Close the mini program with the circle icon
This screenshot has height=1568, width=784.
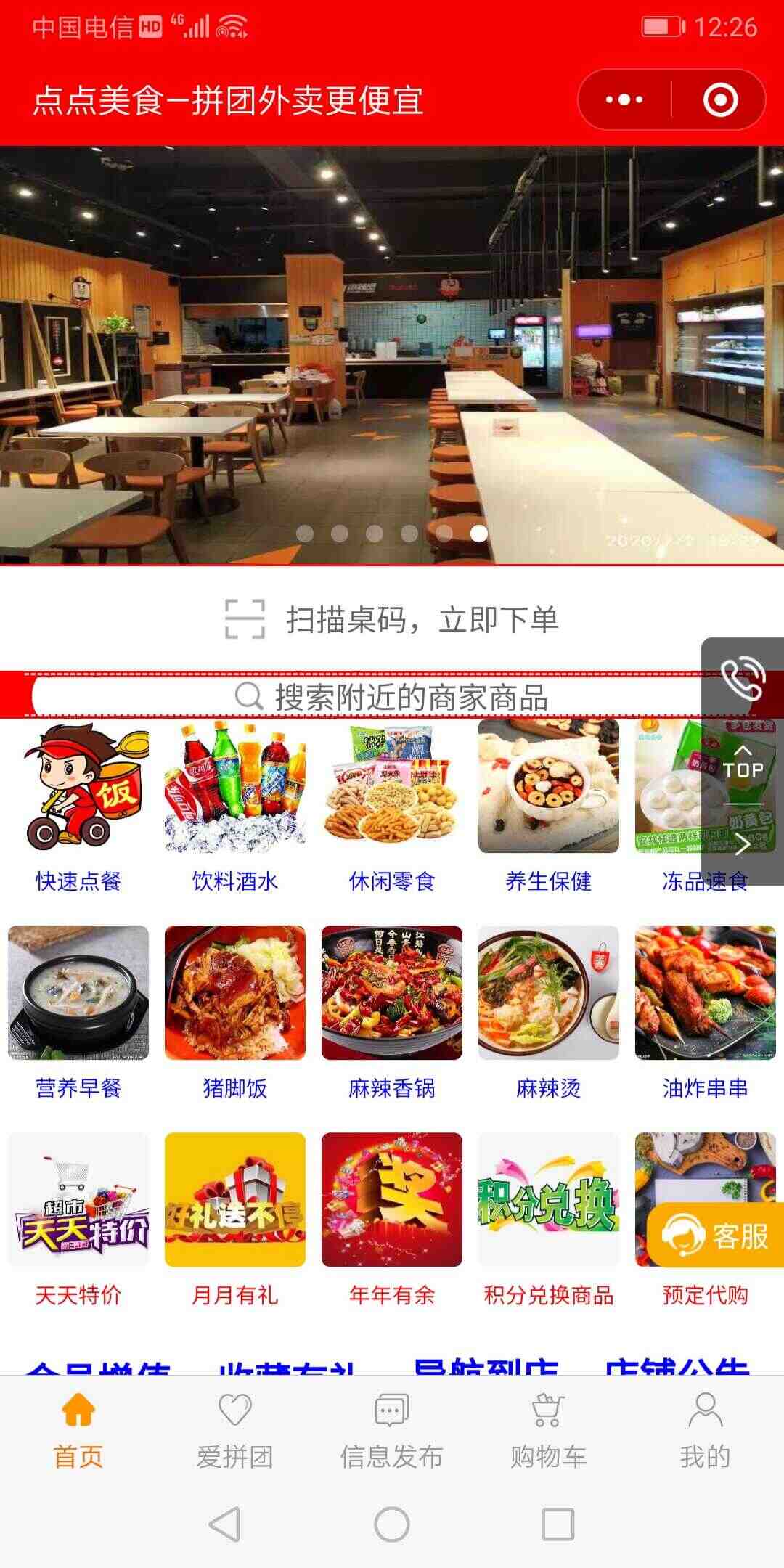pyautogui.click(x=720, y=99)
